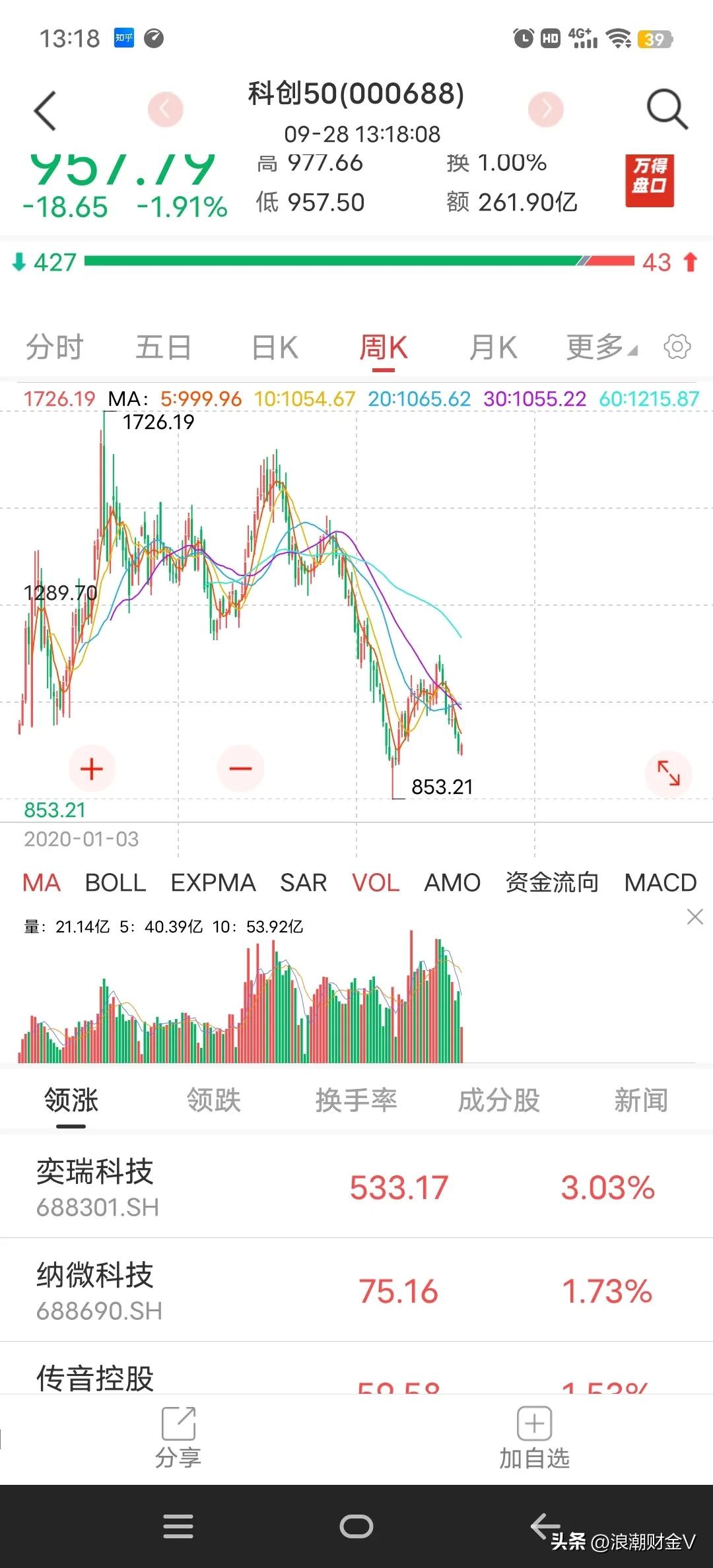713x1568 pixels.
Task: Open the chart settings gear icon
Action: pyautogui.click(x=677, y=346)
